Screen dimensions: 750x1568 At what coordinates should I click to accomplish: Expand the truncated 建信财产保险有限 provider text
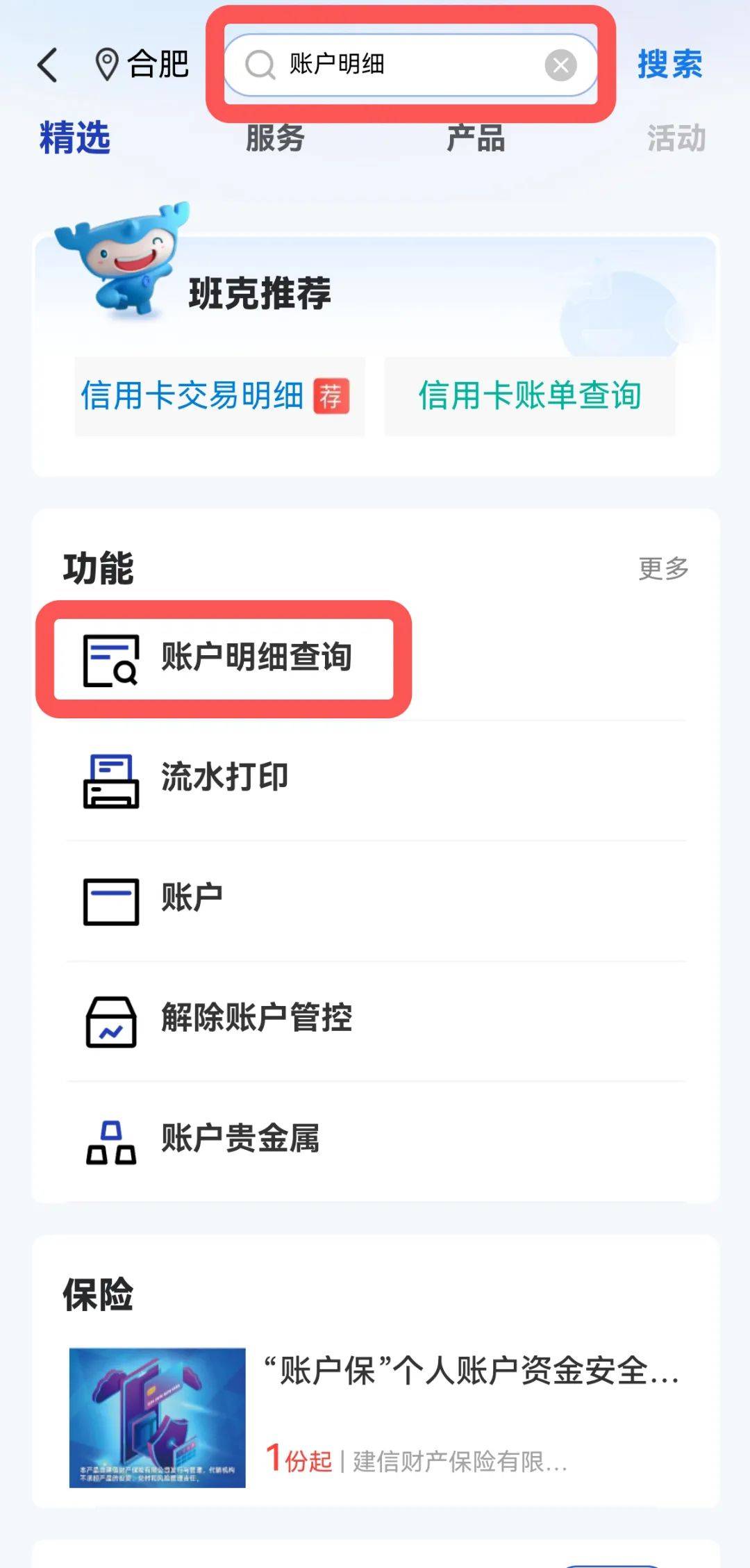tap(458, 1460)
